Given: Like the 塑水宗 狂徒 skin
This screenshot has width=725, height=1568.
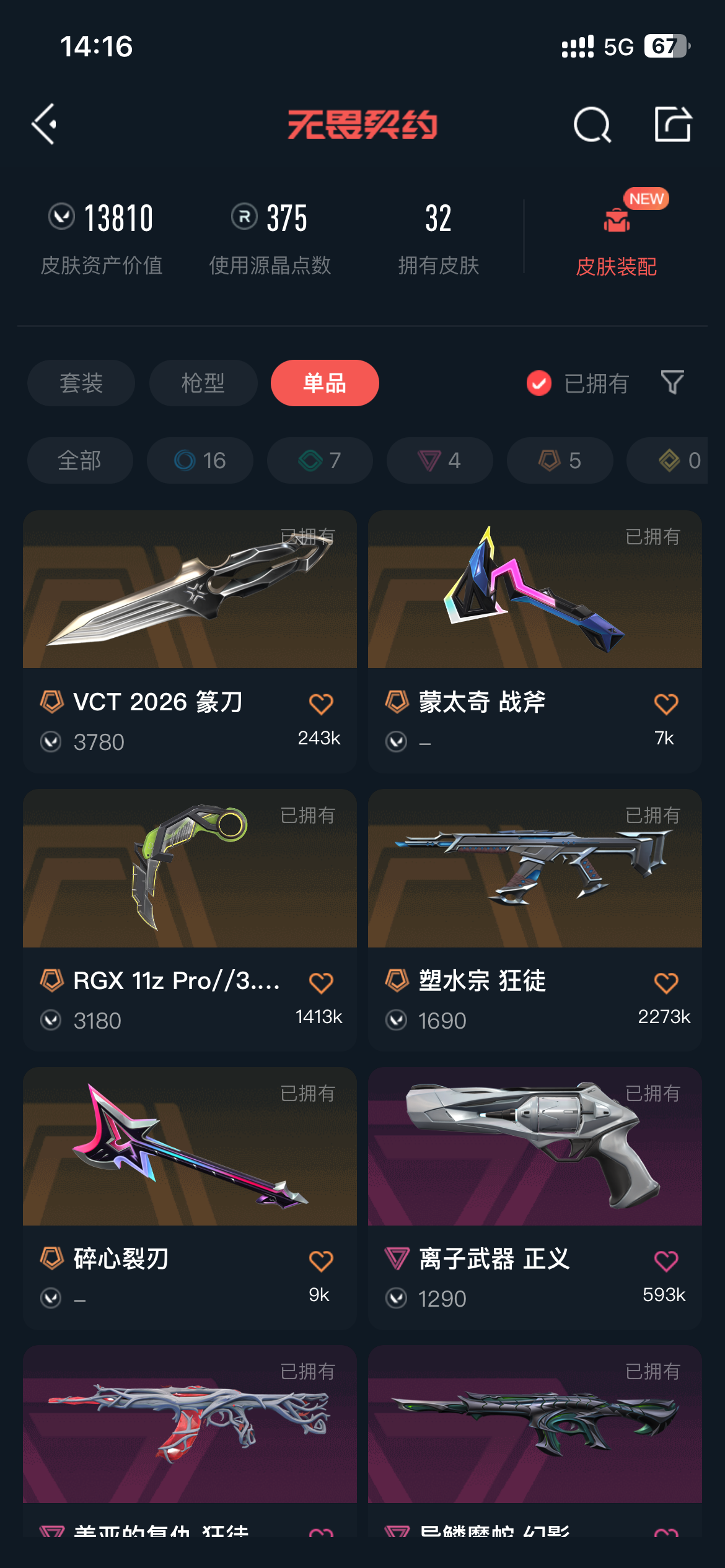Looking at the screenshot, I should (666, 983).
